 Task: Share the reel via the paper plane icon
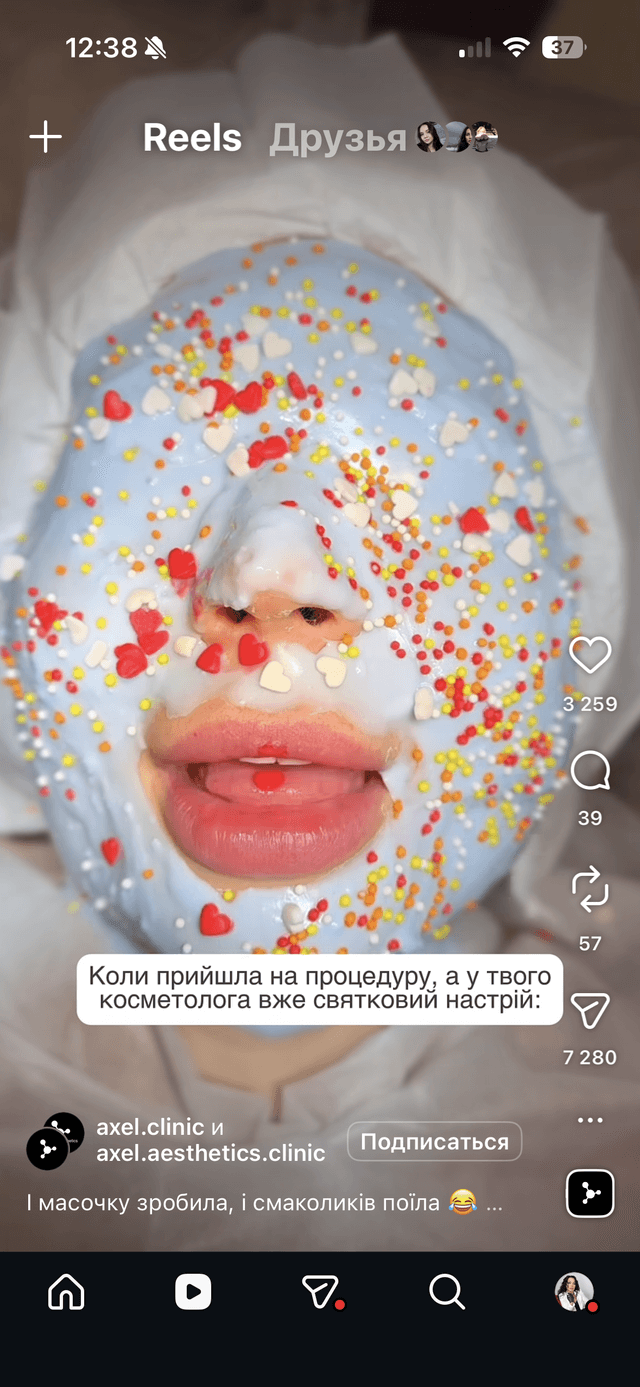tap(590, 1011)
